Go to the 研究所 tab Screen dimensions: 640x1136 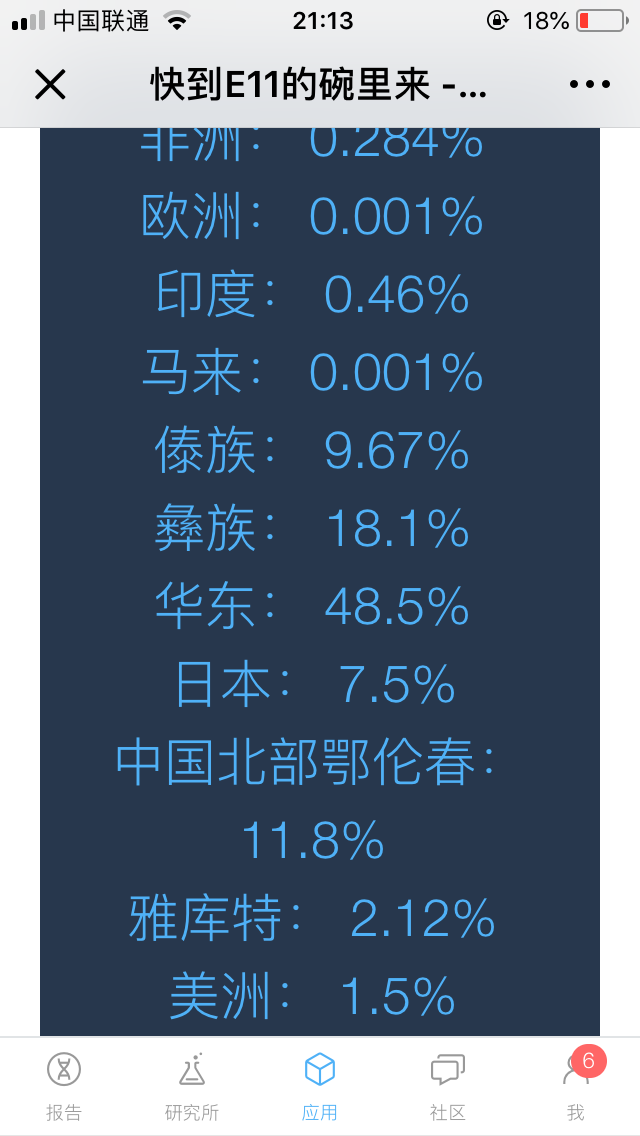tap(191, 1087)
